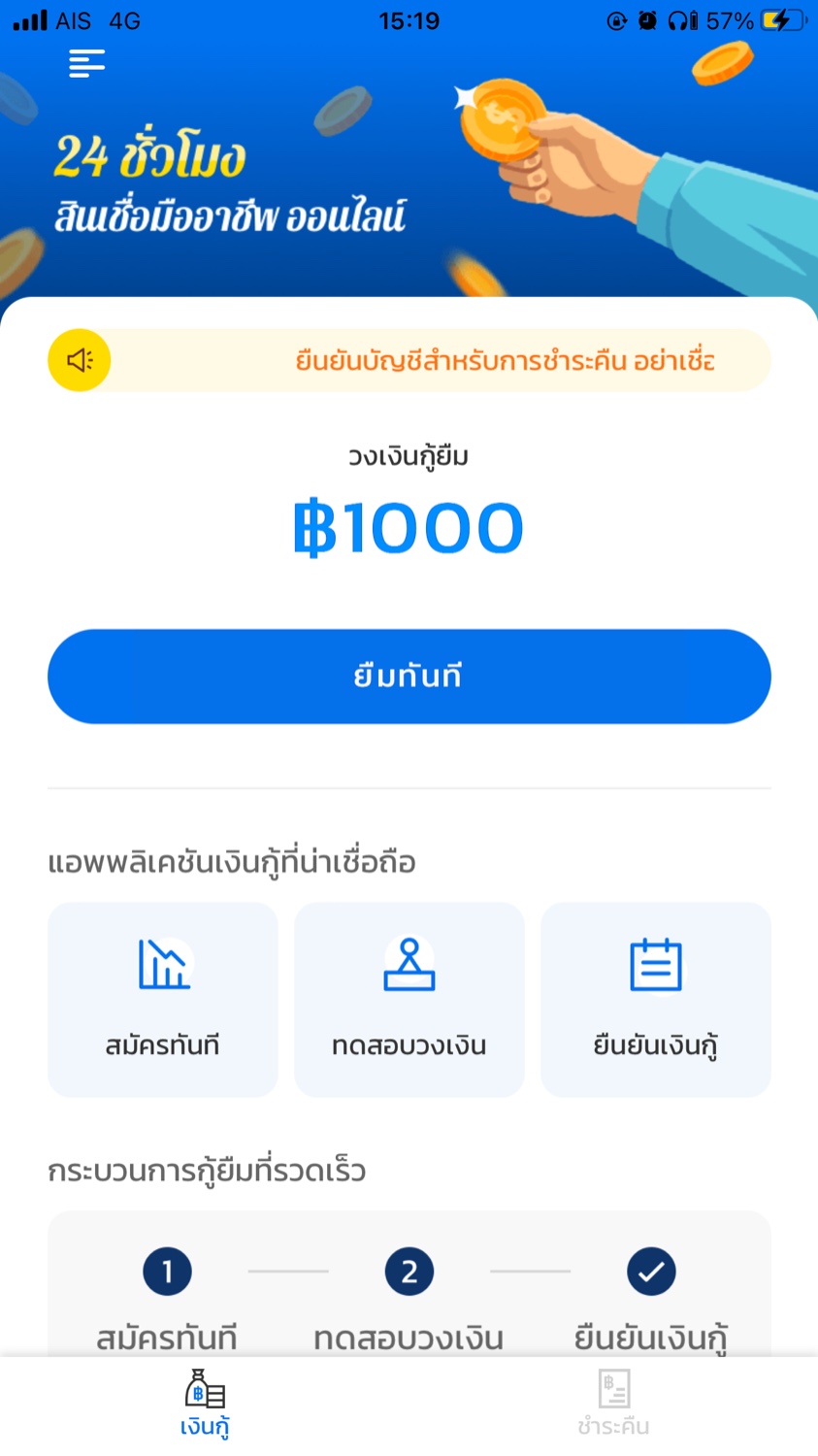This screenshot has width=818, height=1456.
Task: Switch to the เงินกู้ tab
Action: click(x=205, y=1404)
